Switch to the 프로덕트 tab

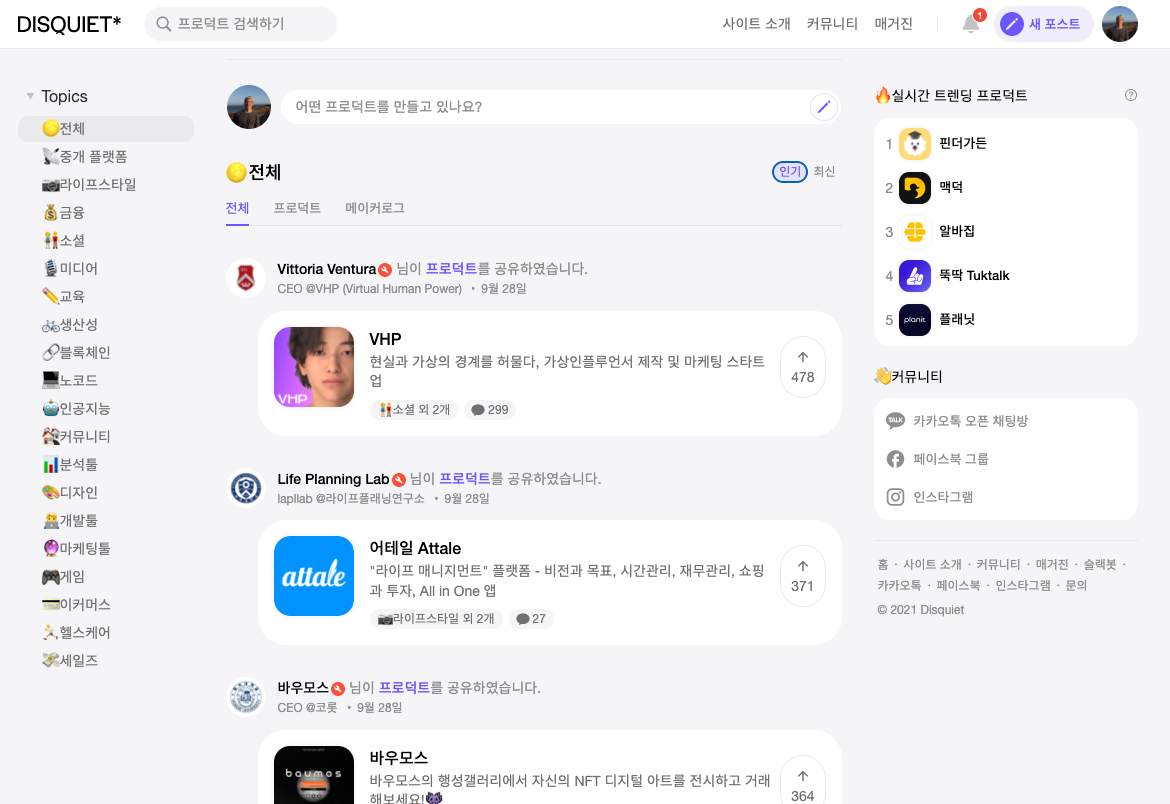(297, 208)
